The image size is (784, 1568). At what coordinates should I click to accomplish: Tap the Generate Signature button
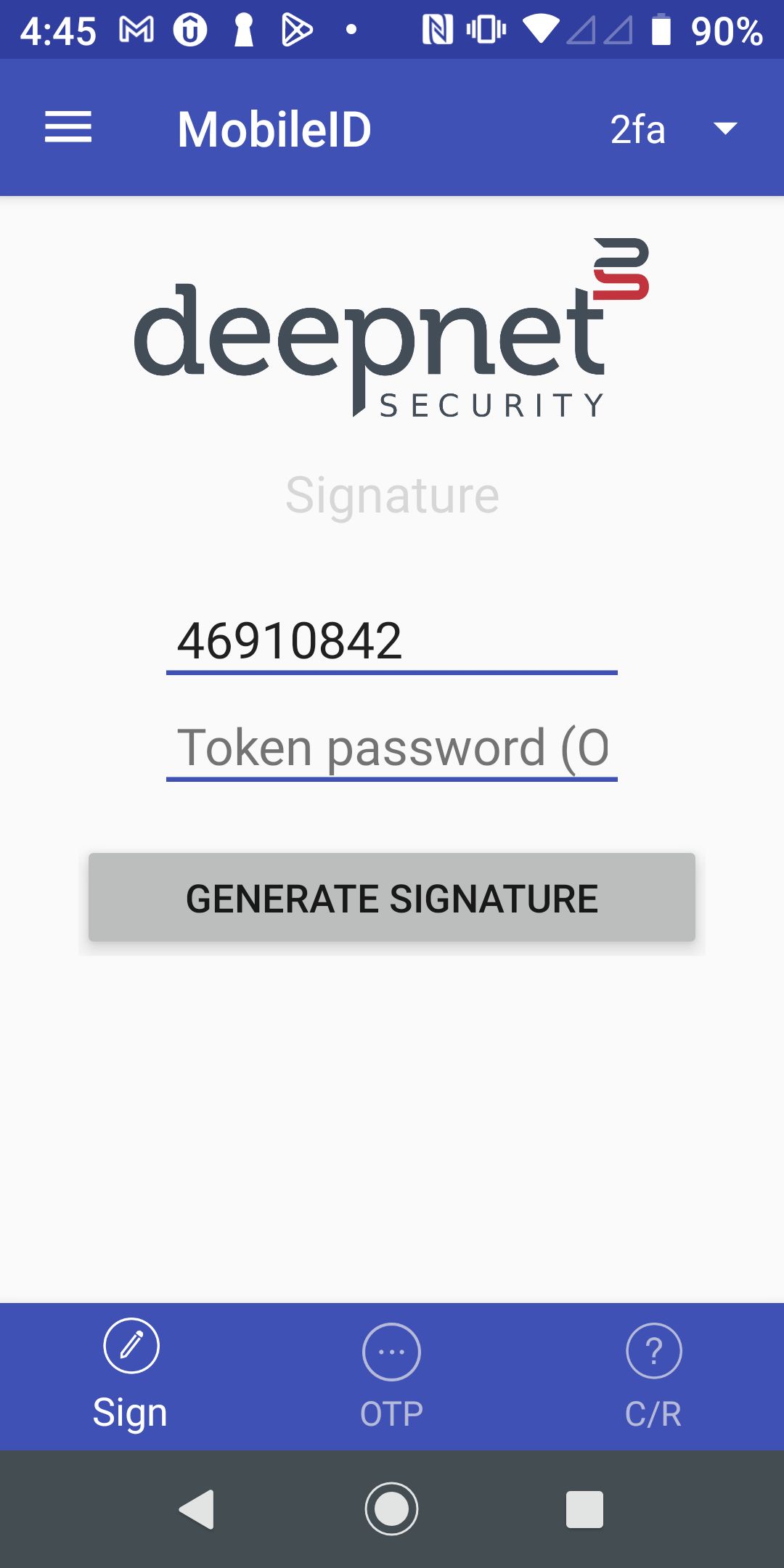[x=391, y=898]
